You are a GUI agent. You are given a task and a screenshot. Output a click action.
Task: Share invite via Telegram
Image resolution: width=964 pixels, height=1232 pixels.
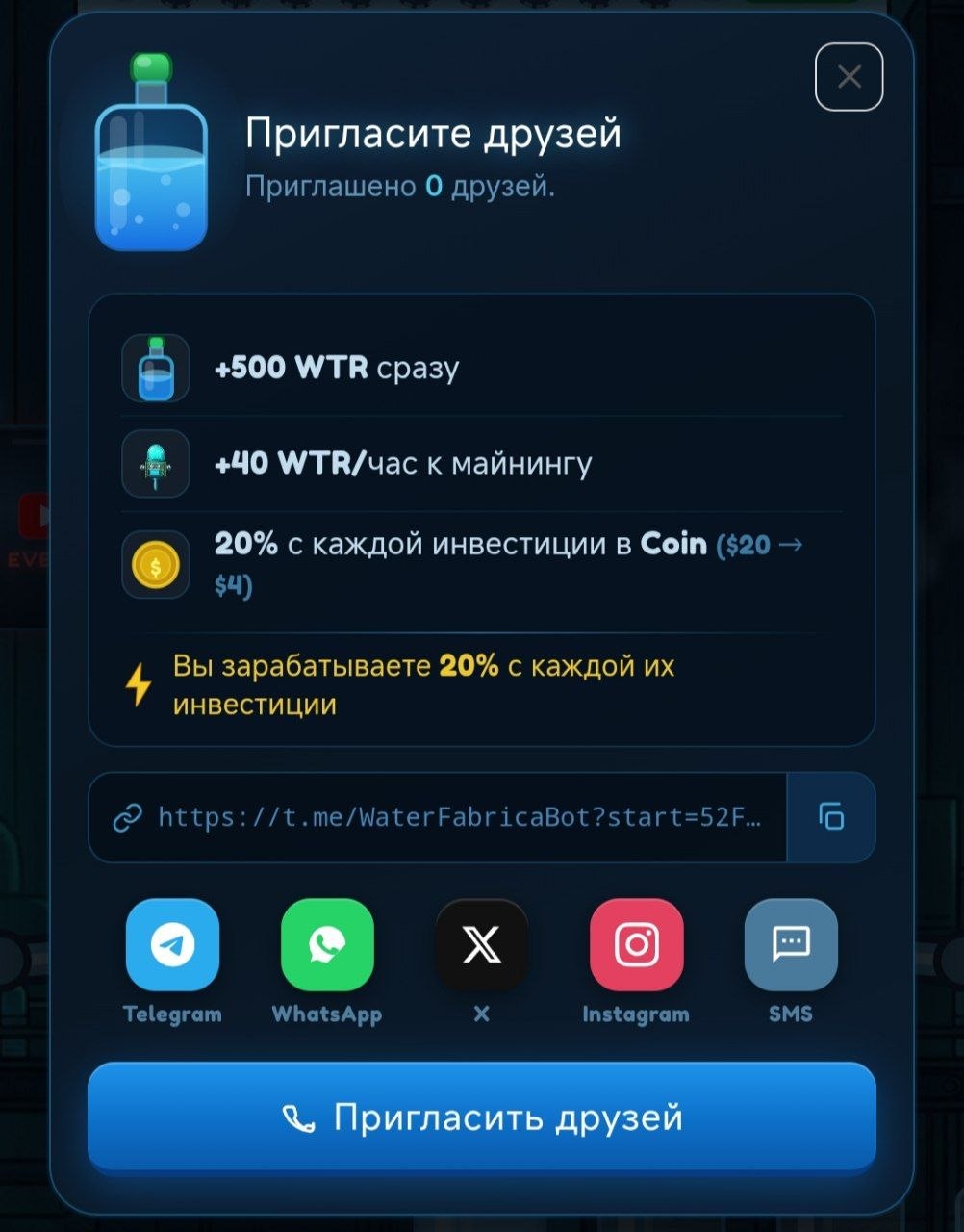pyautogui.click(x=173, y=945)
